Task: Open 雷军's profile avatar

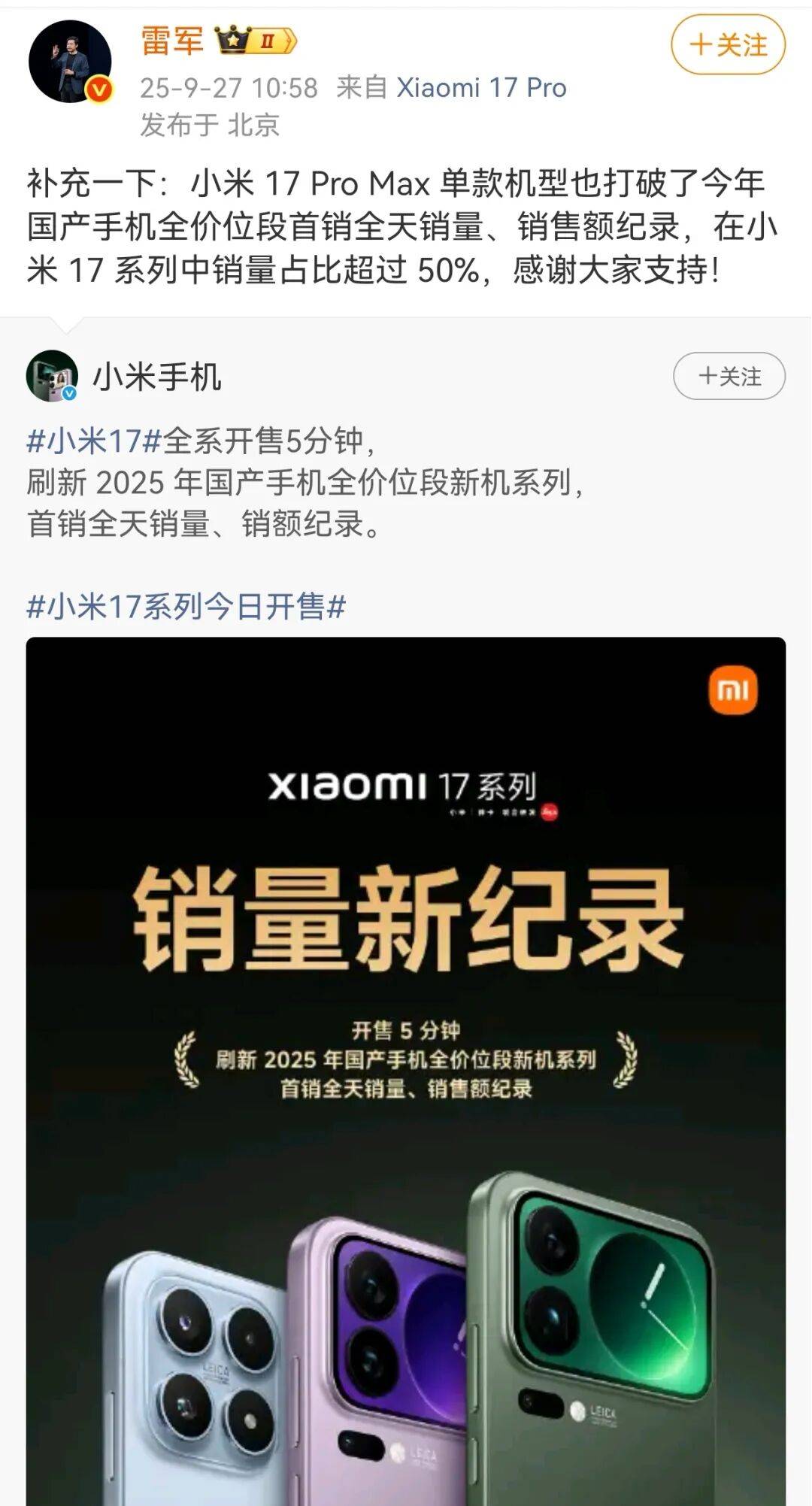Action: pos(70,62)
